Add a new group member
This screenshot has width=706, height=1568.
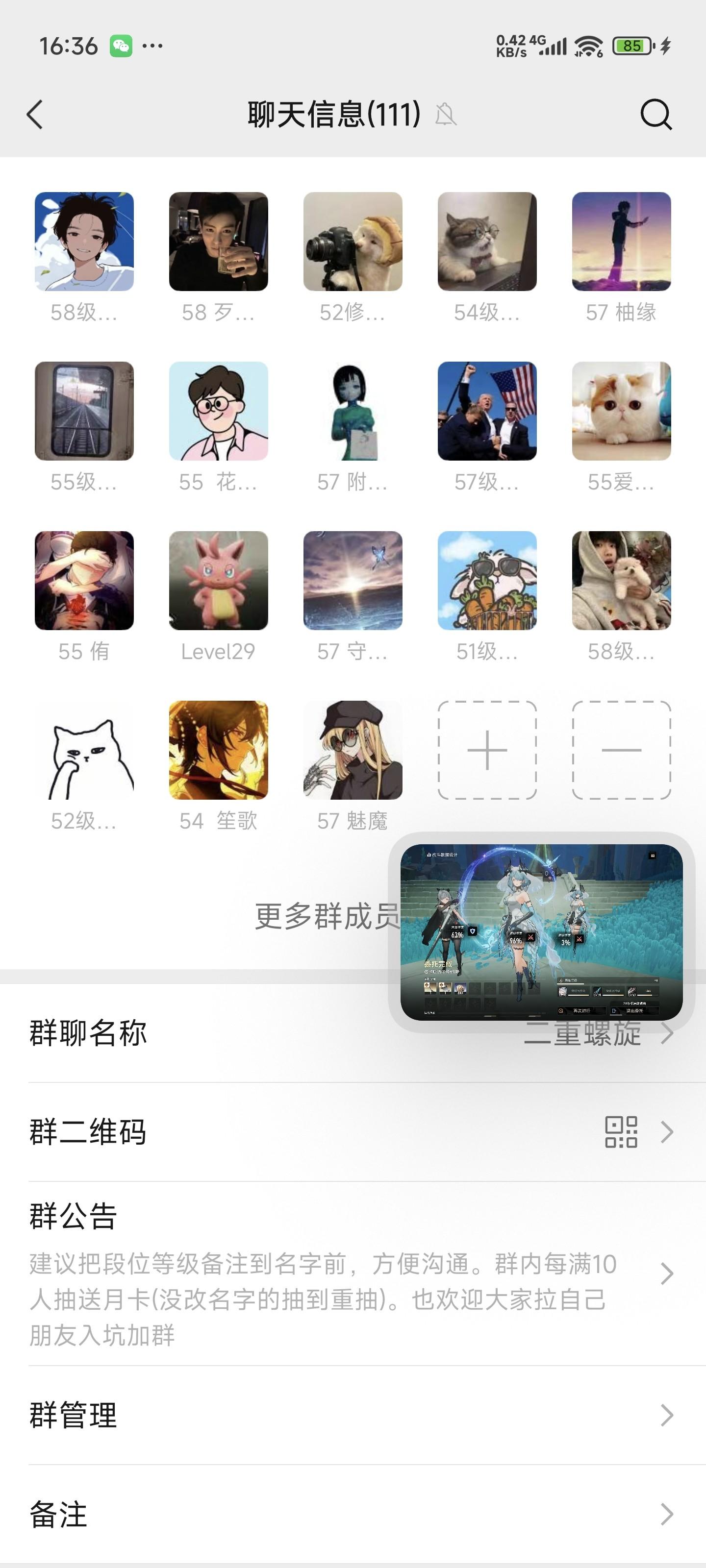point(487,750)
